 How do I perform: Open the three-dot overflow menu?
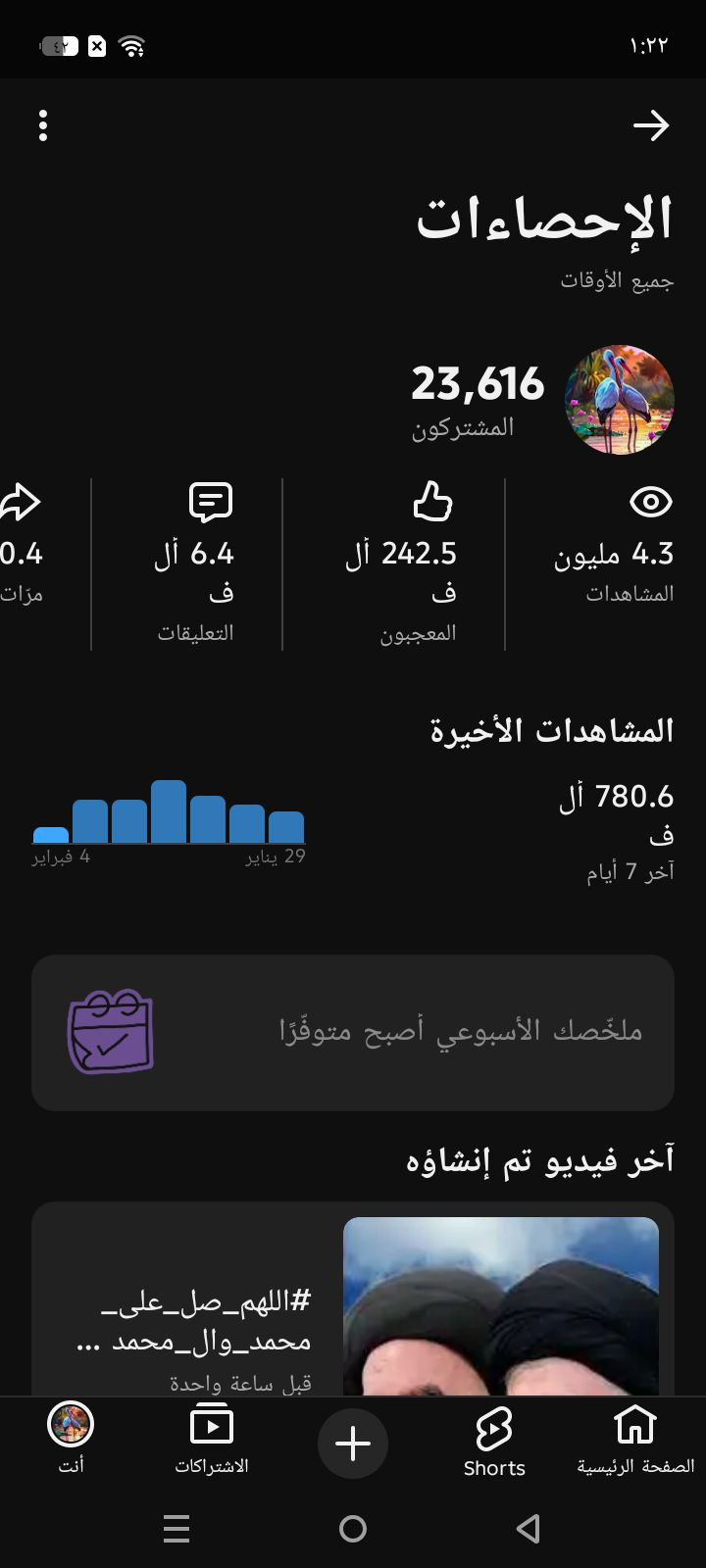43,125
